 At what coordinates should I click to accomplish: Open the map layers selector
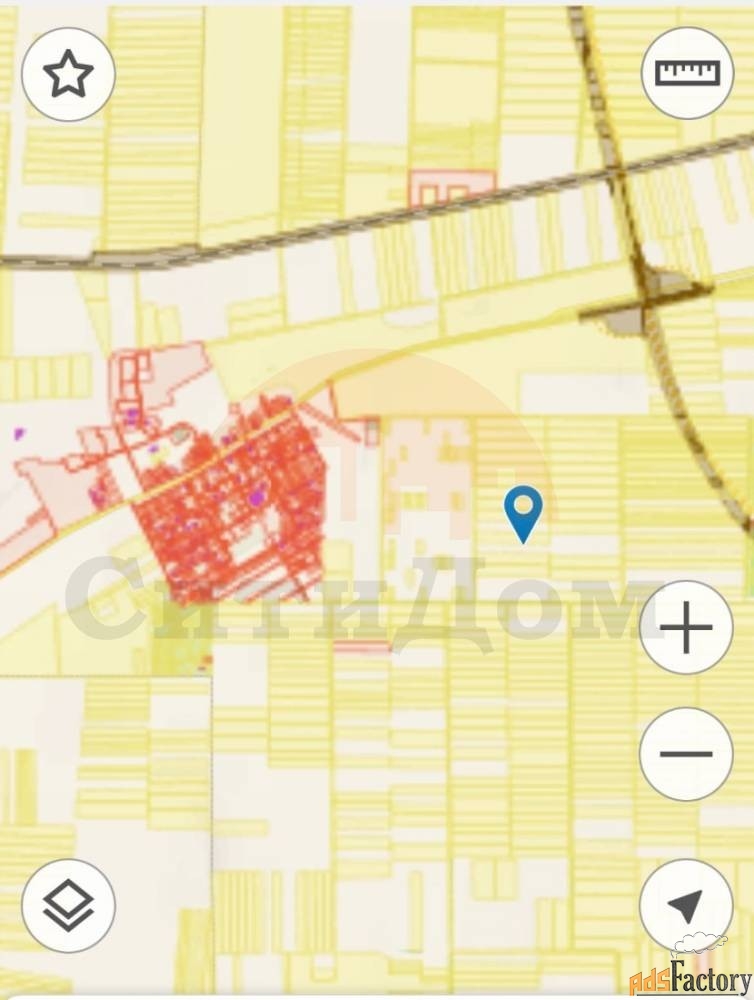[x=68, y=906]
